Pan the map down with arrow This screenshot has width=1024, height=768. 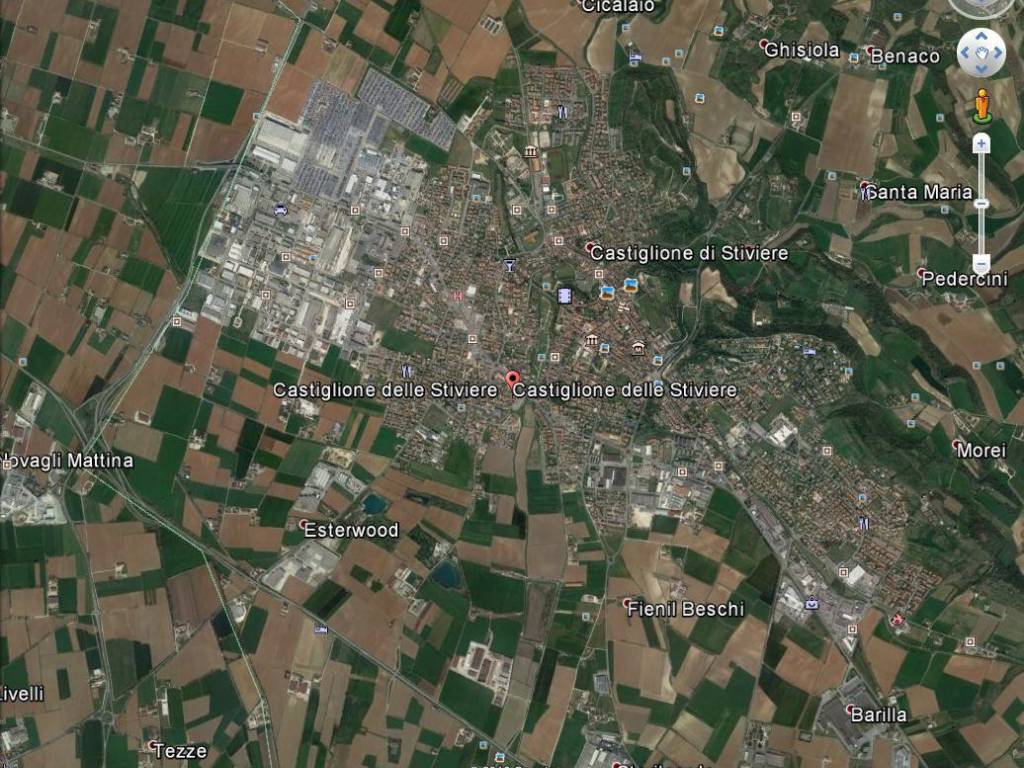(981, 68)
